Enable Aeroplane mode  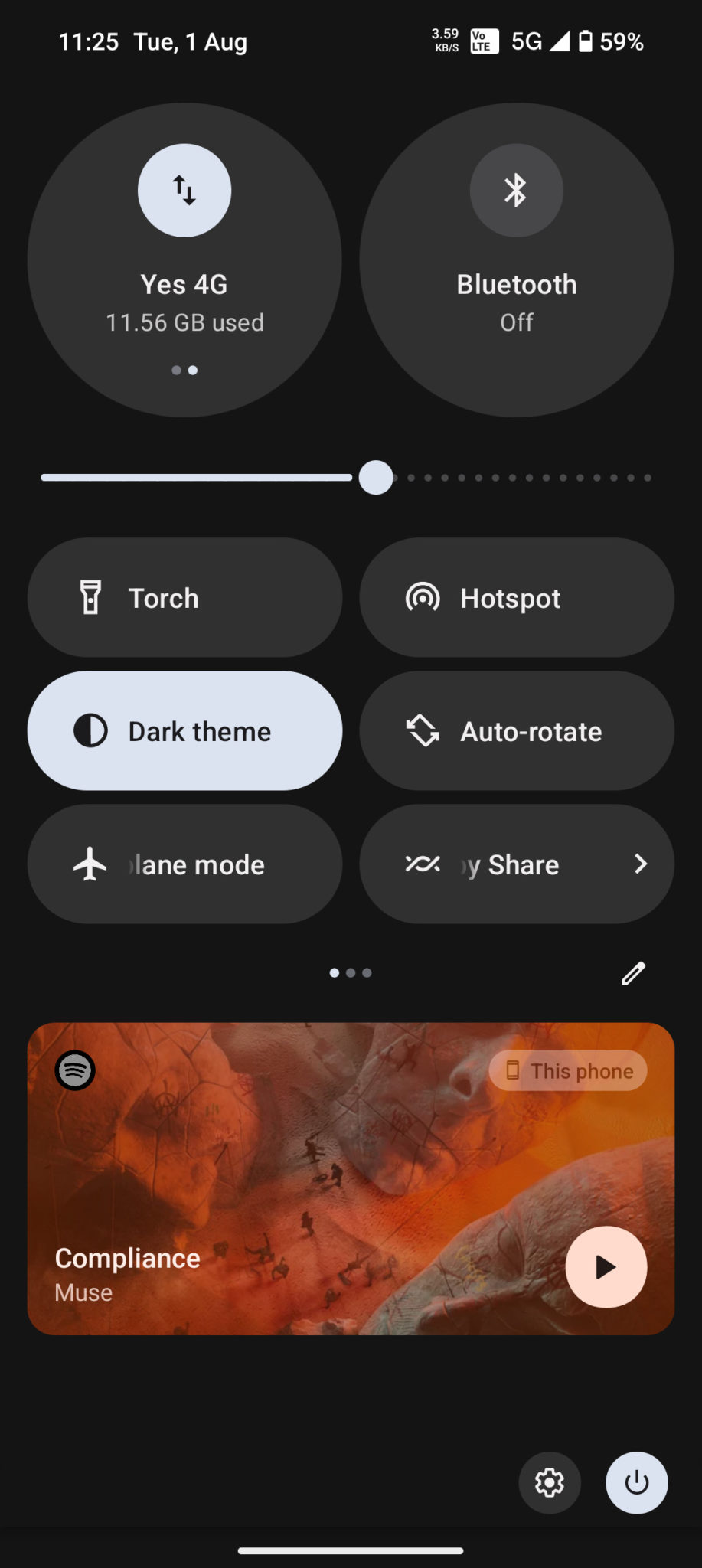(184, 864)
